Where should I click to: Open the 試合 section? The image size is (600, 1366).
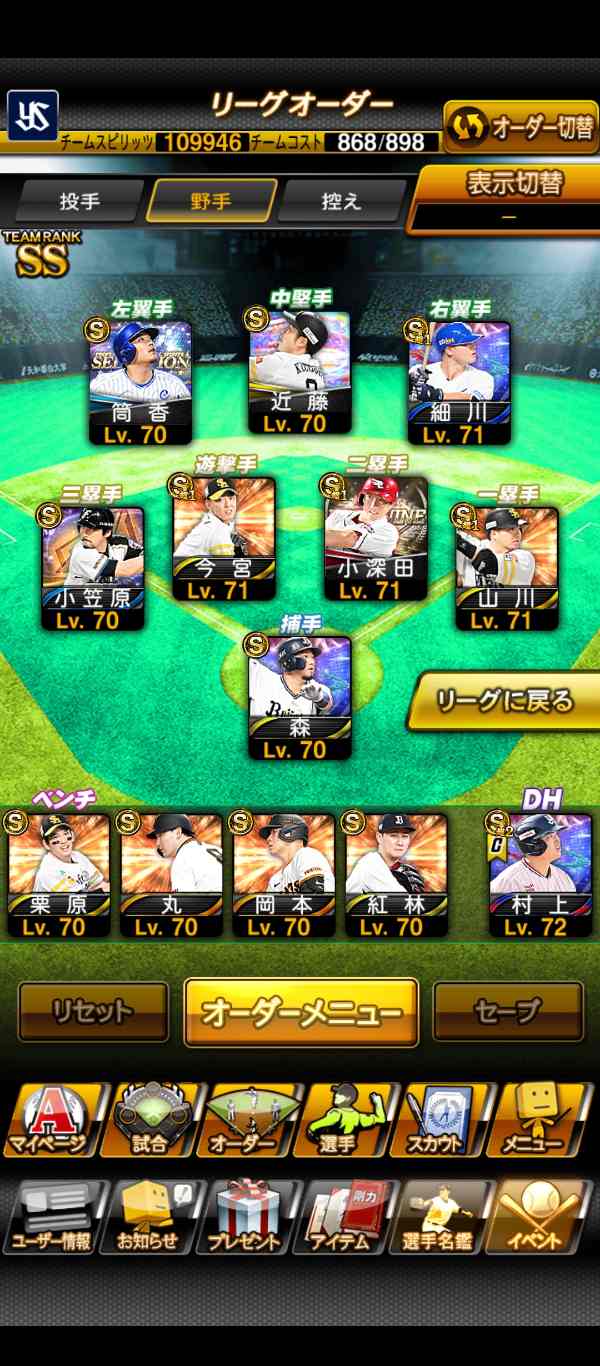click(x=151, y=1119)
